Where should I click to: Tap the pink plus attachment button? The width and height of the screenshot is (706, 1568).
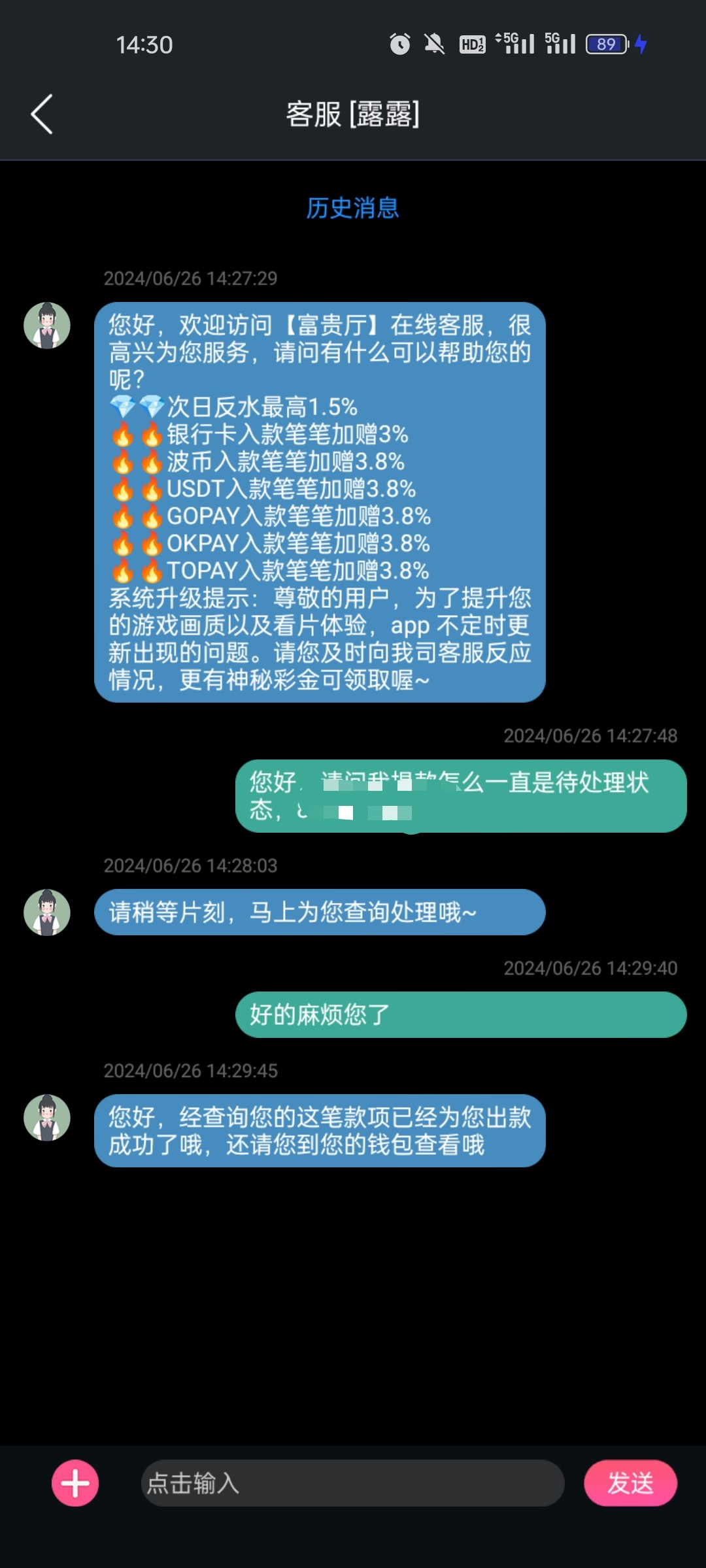75,1483
